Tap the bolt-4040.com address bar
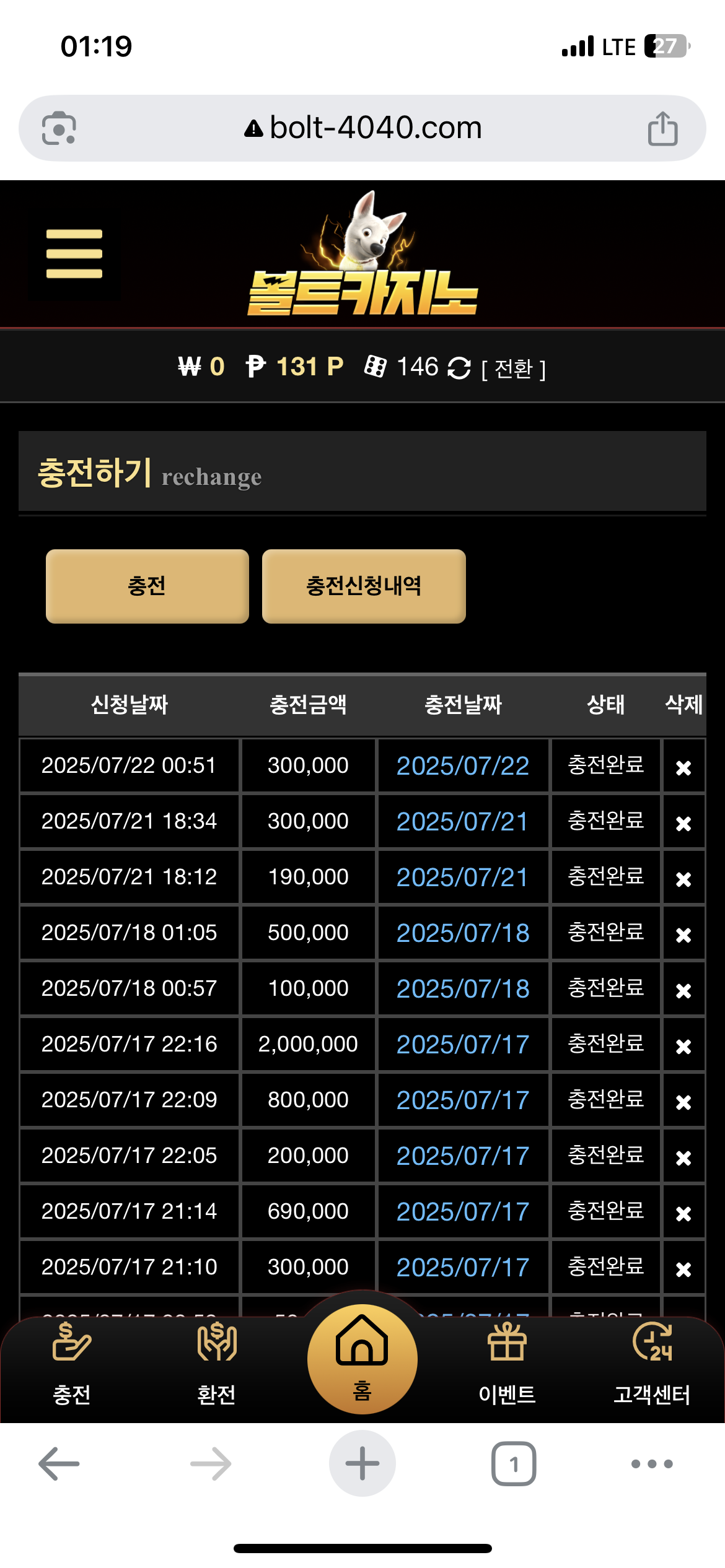 click(362, 128)
